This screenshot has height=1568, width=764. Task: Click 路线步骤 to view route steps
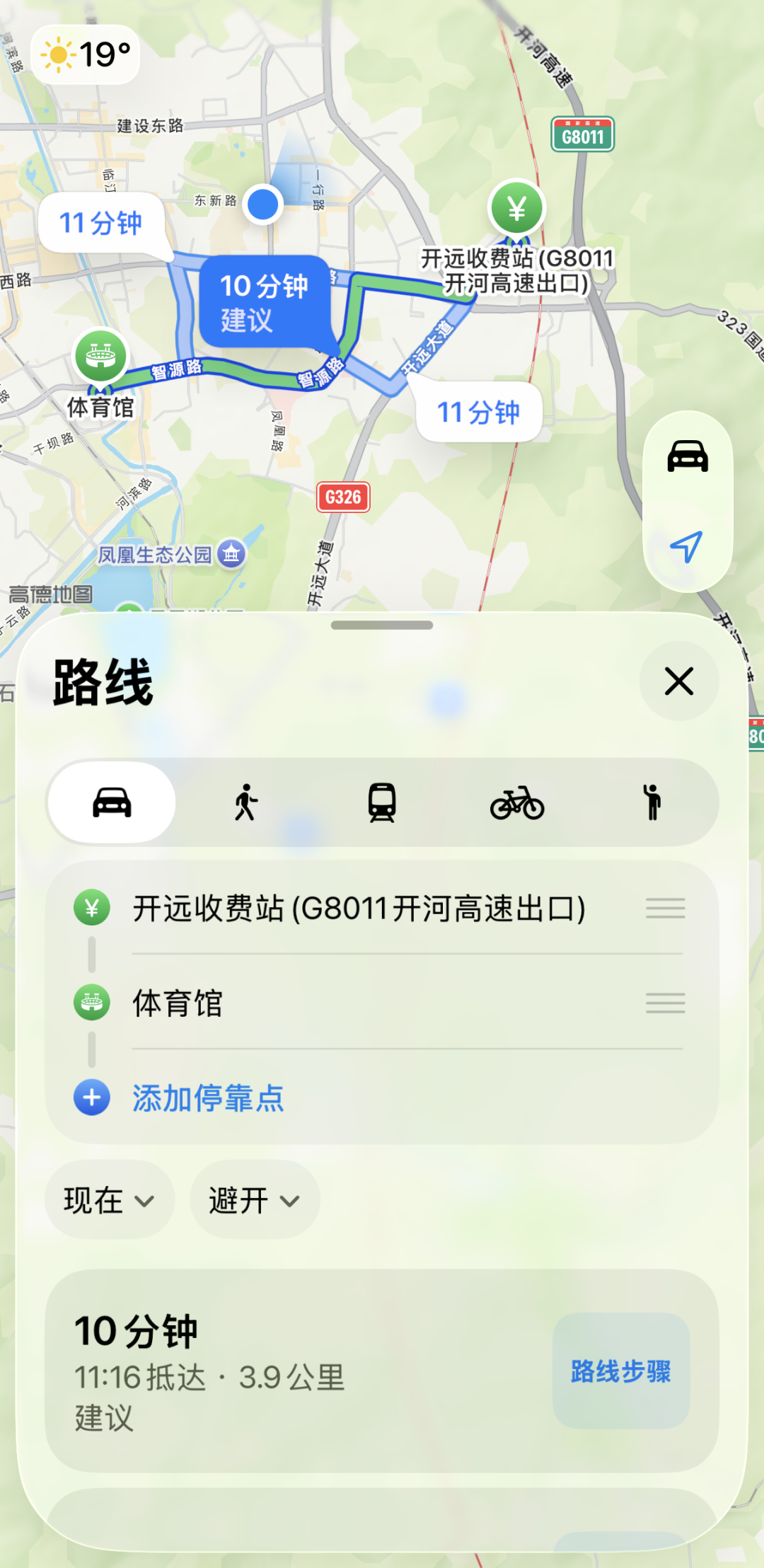(621, 1371)
